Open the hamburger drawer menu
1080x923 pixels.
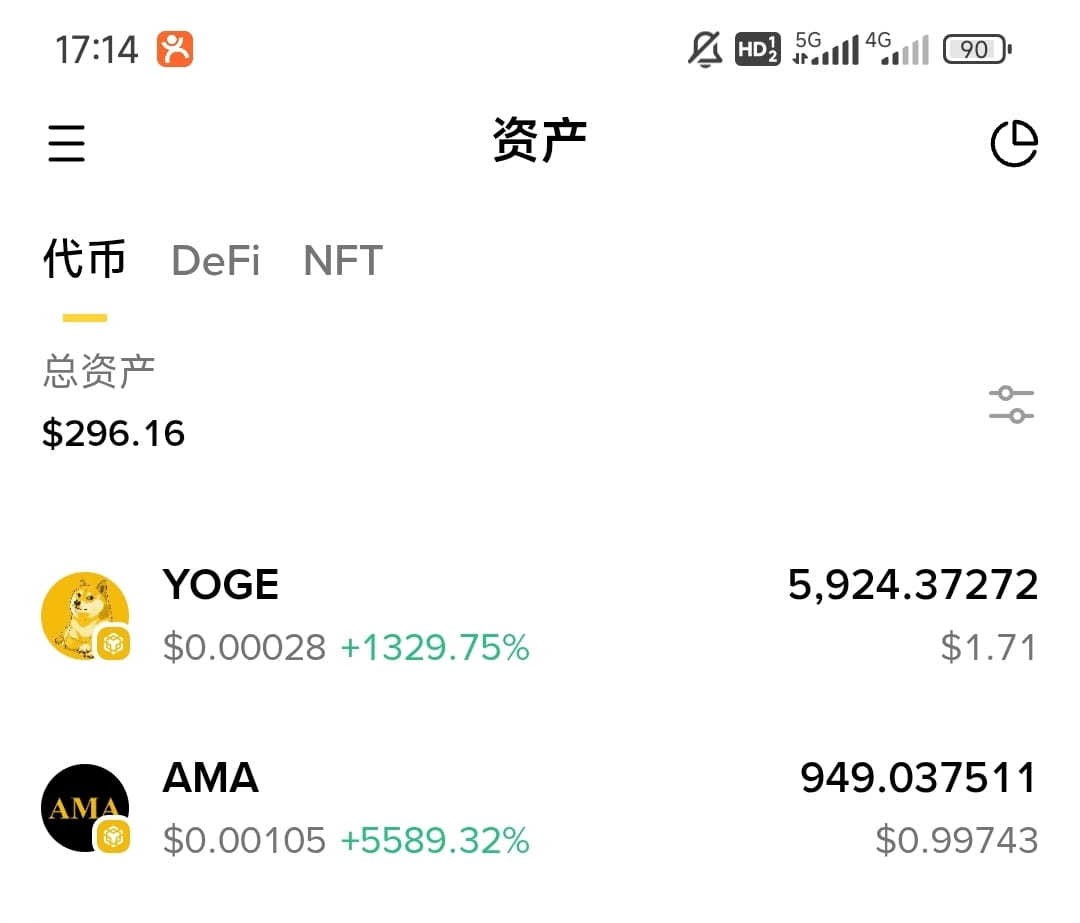[66, 143]
